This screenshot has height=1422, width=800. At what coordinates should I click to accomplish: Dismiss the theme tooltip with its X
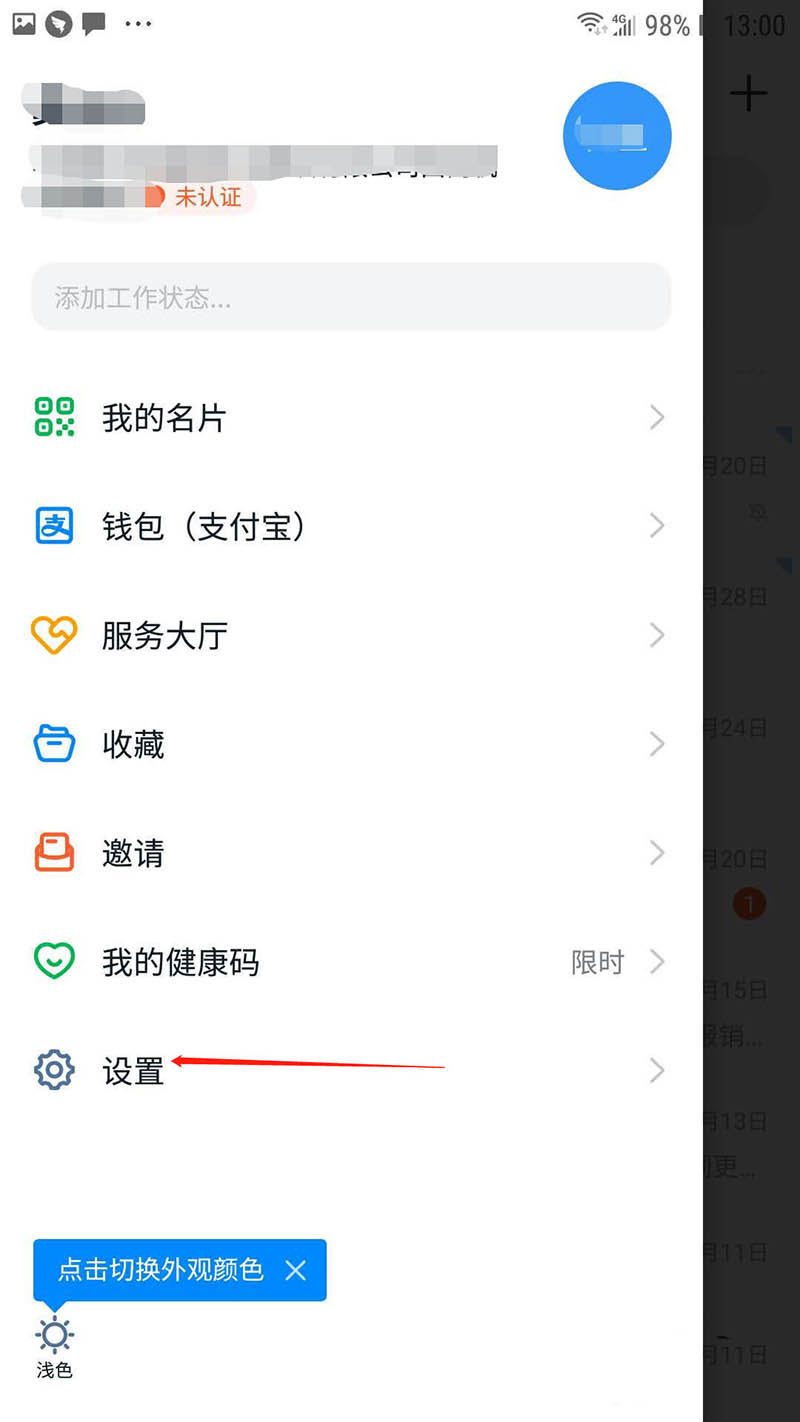(x=295, y=1269)
